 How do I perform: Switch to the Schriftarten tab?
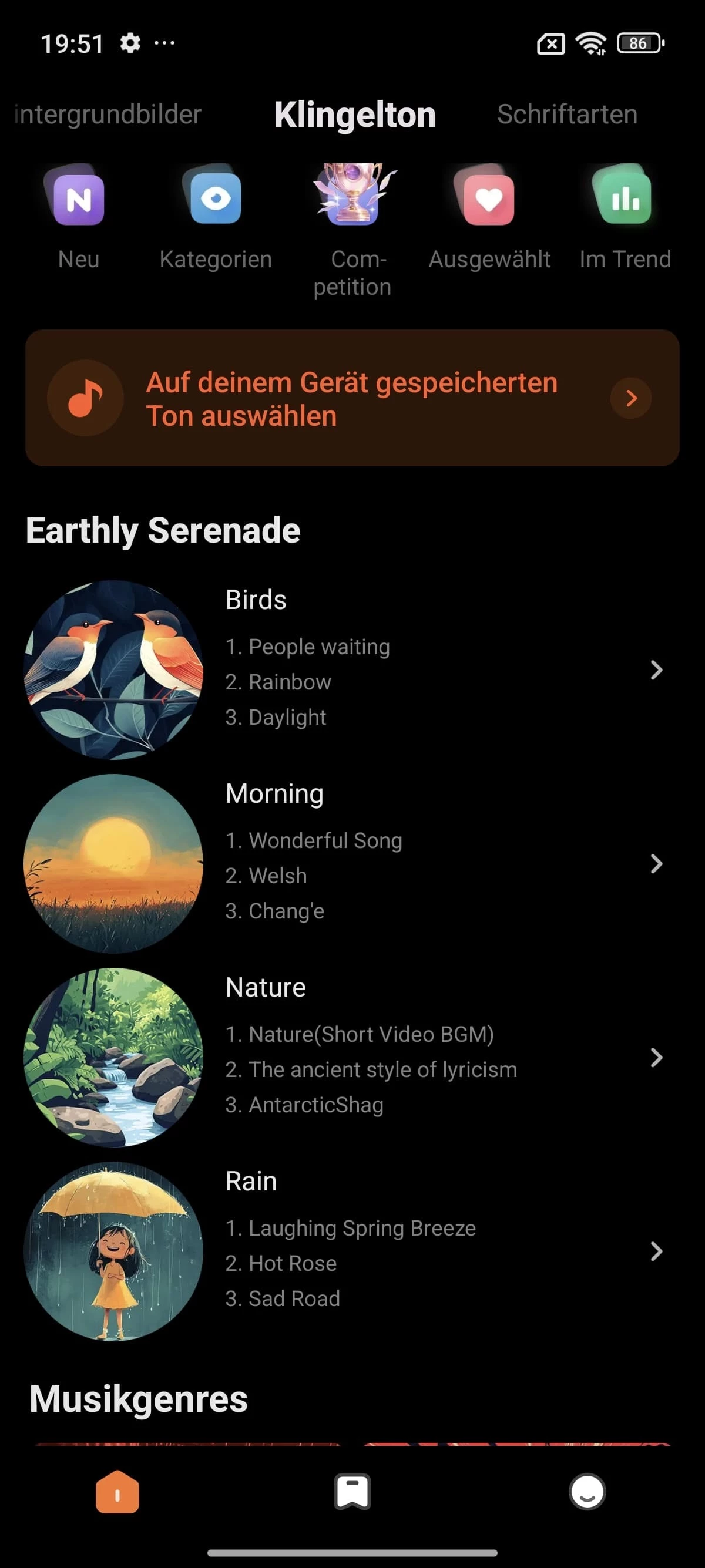click(567, 115)
